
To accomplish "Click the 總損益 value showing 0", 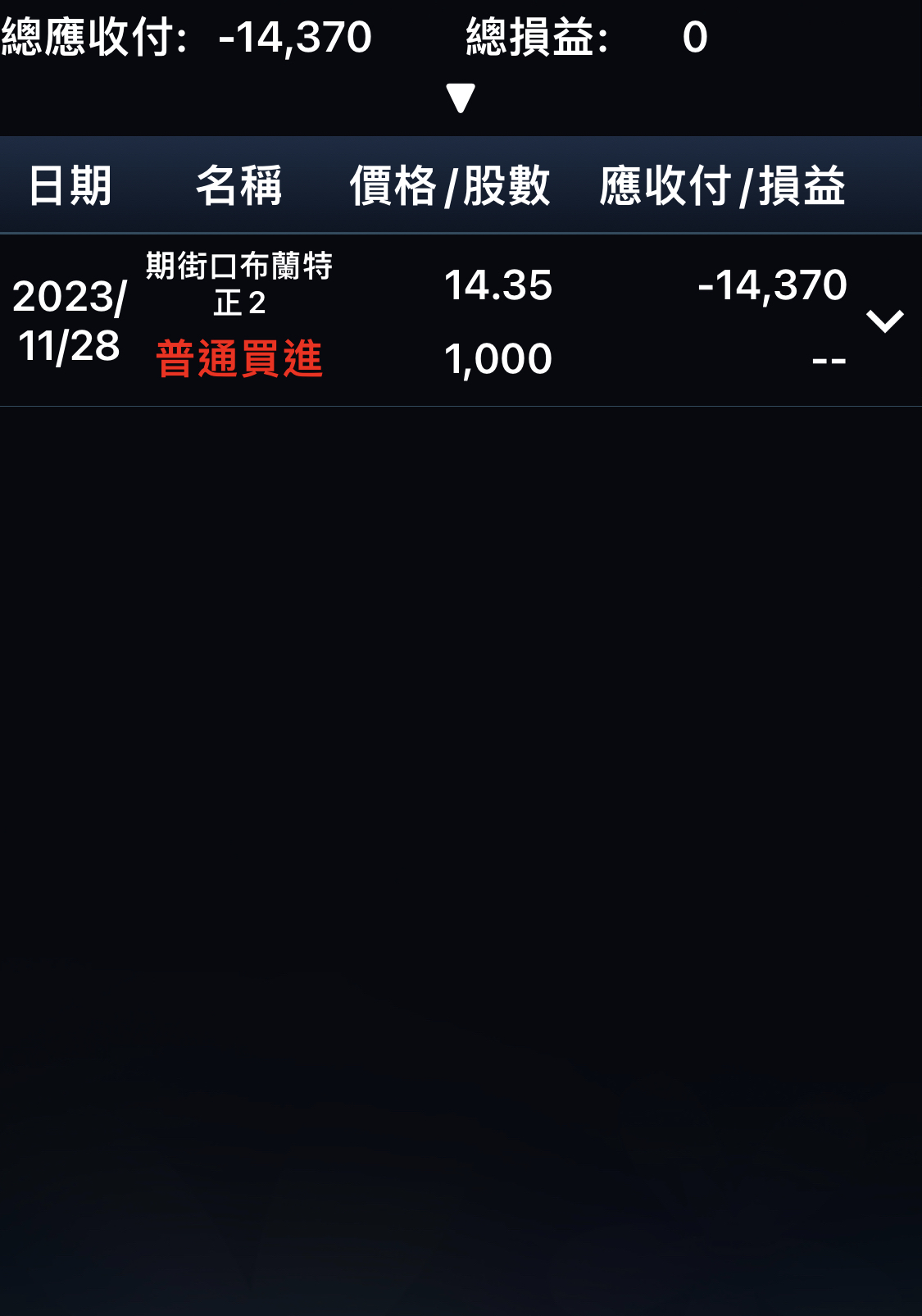I will coord(693,36).
